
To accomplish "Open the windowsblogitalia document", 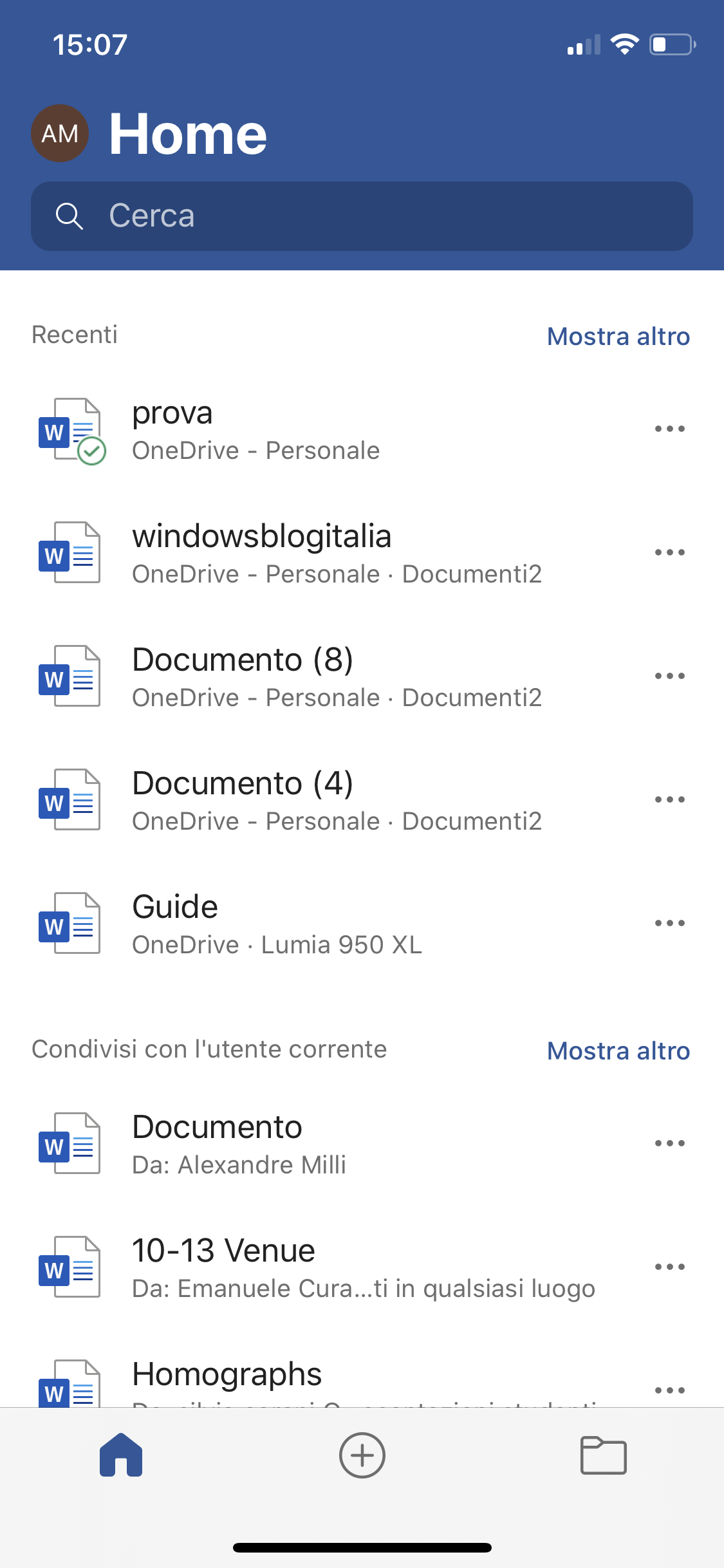I will click(362, 553).
